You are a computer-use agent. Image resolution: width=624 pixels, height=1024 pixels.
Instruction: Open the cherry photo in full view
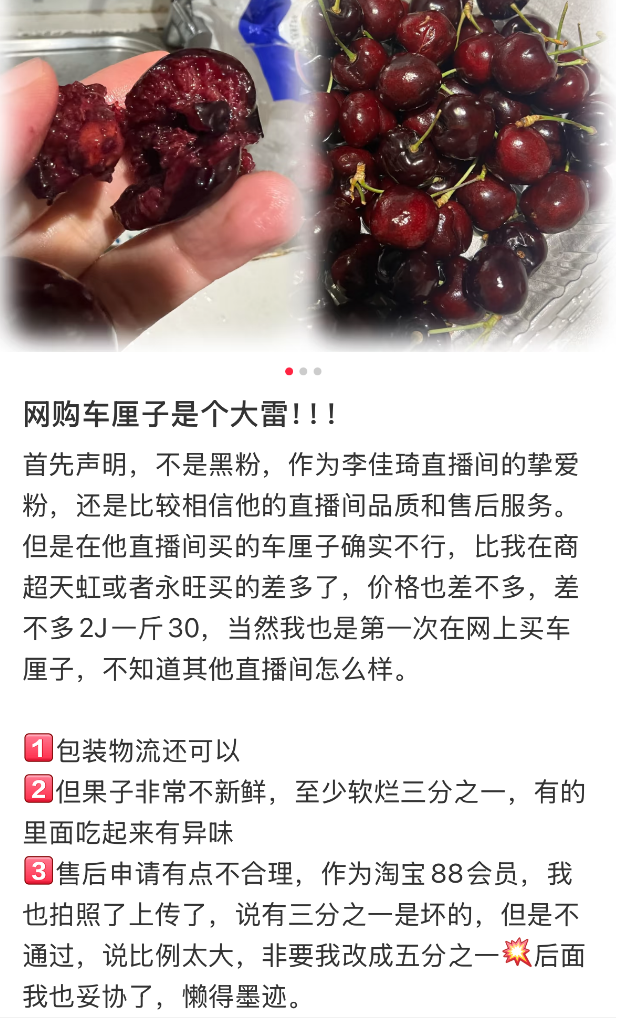coord(312,176)
